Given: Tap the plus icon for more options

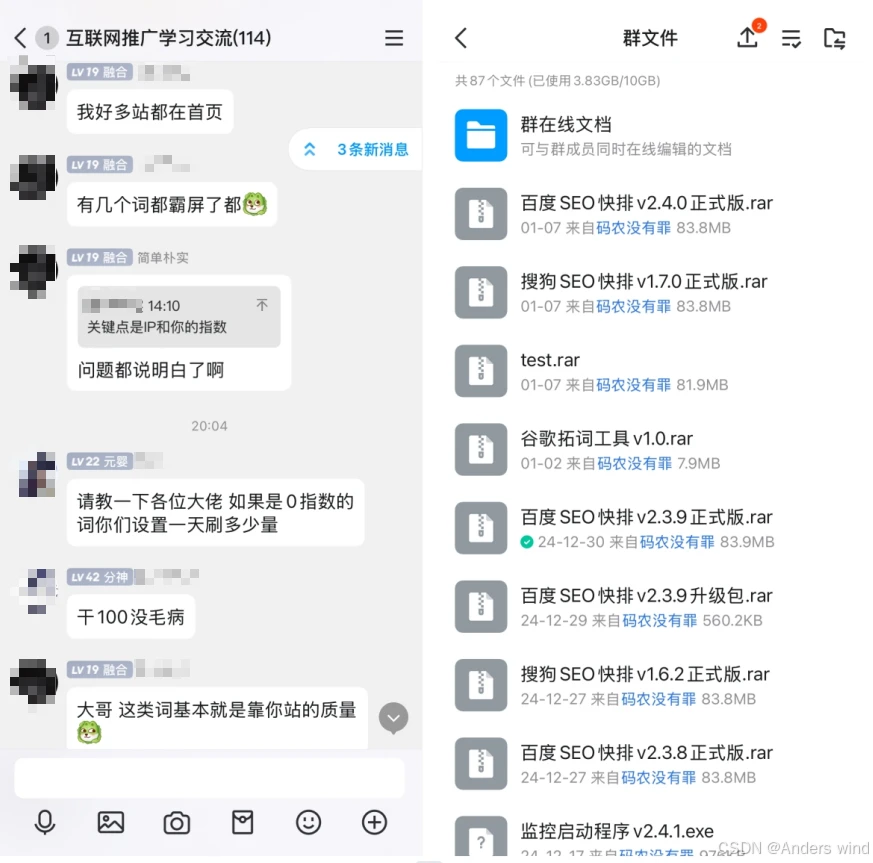Looking at the screenshot, I should point(374,822).
